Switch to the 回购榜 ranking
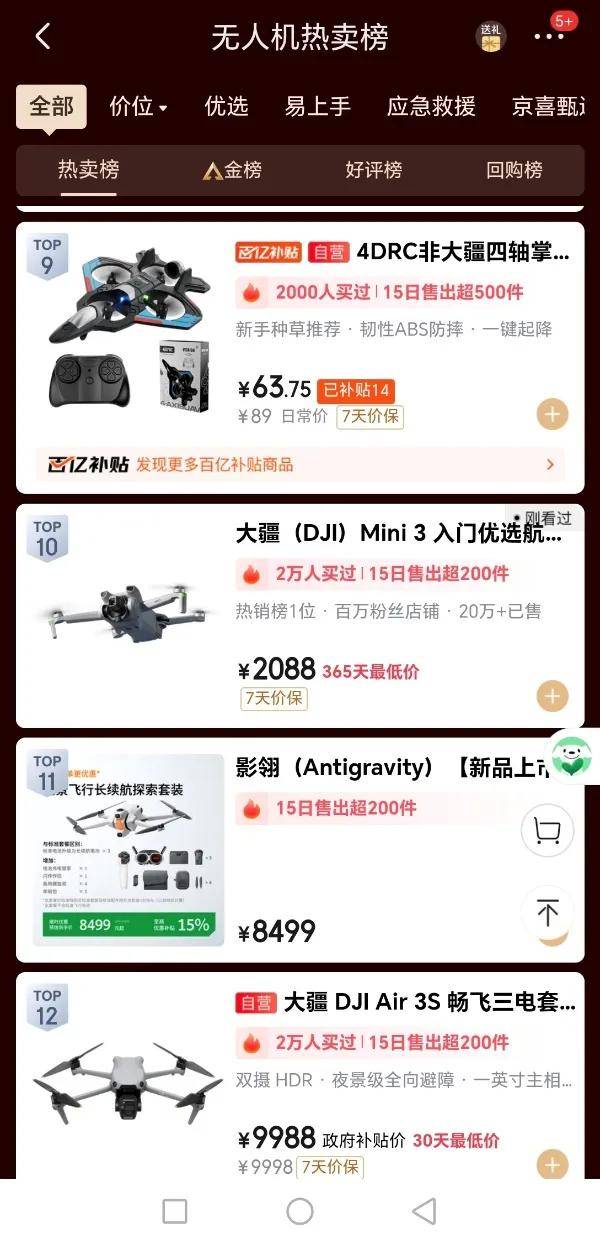This screenshot has width=600, height=1244. [514, 170]
